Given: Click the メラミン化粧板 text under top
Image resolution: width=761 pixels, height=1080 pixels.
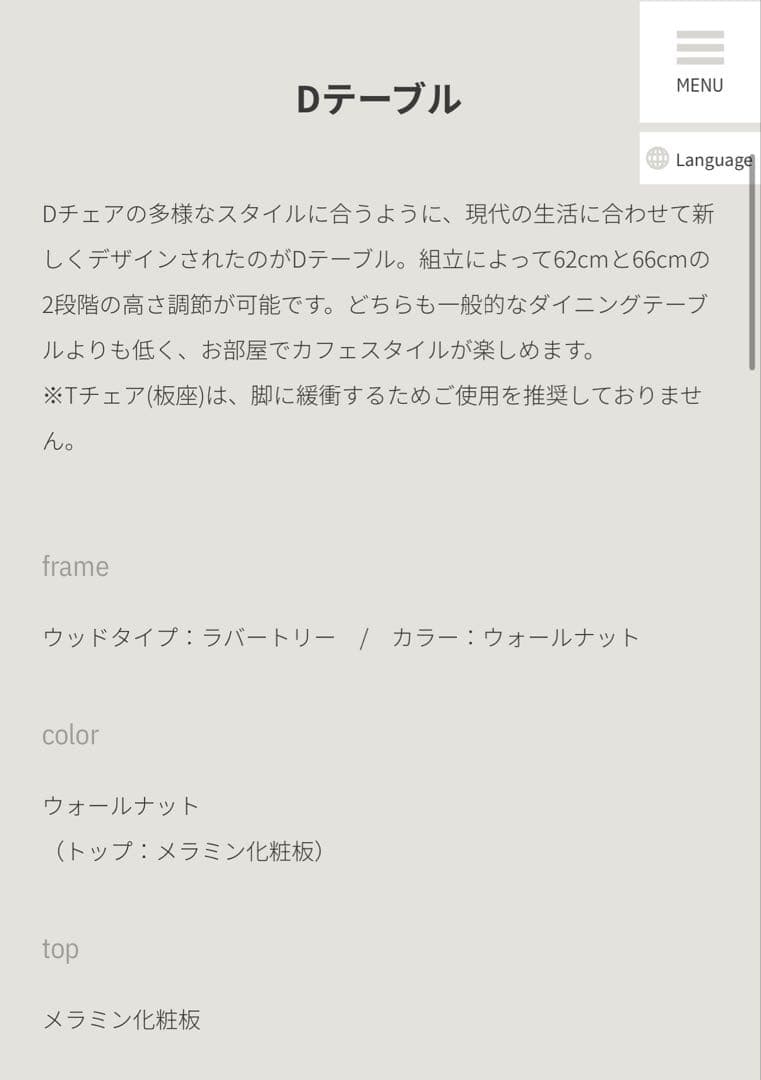Looking at the screenshot, I should click(x=121, y=1021).
